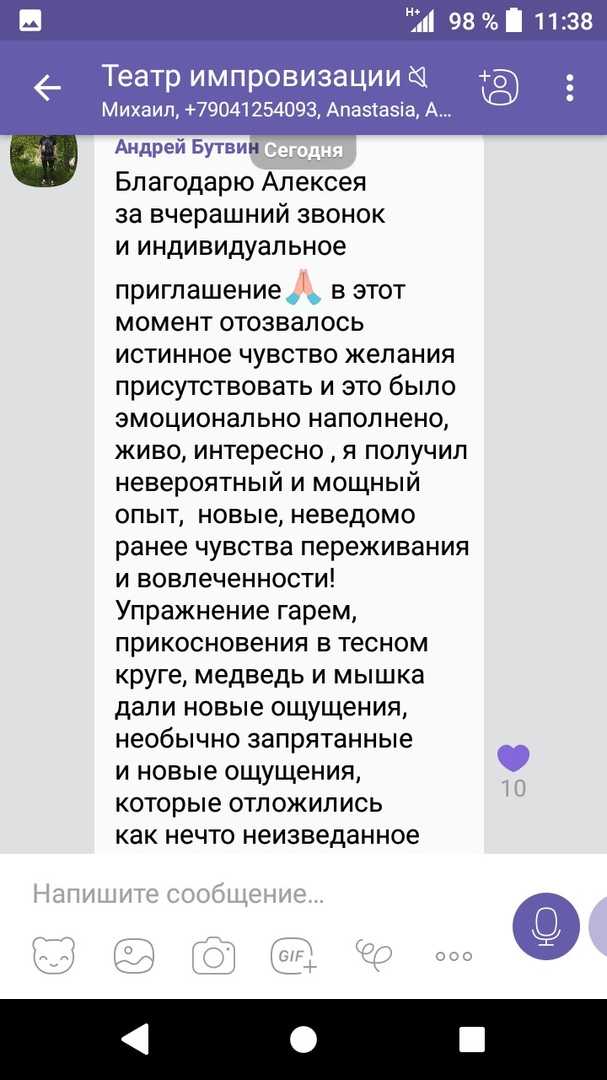Viewport: 607px width, 1080px height.
Task: Focus the Напишите сообщение text field
Action: pos(262,894)
